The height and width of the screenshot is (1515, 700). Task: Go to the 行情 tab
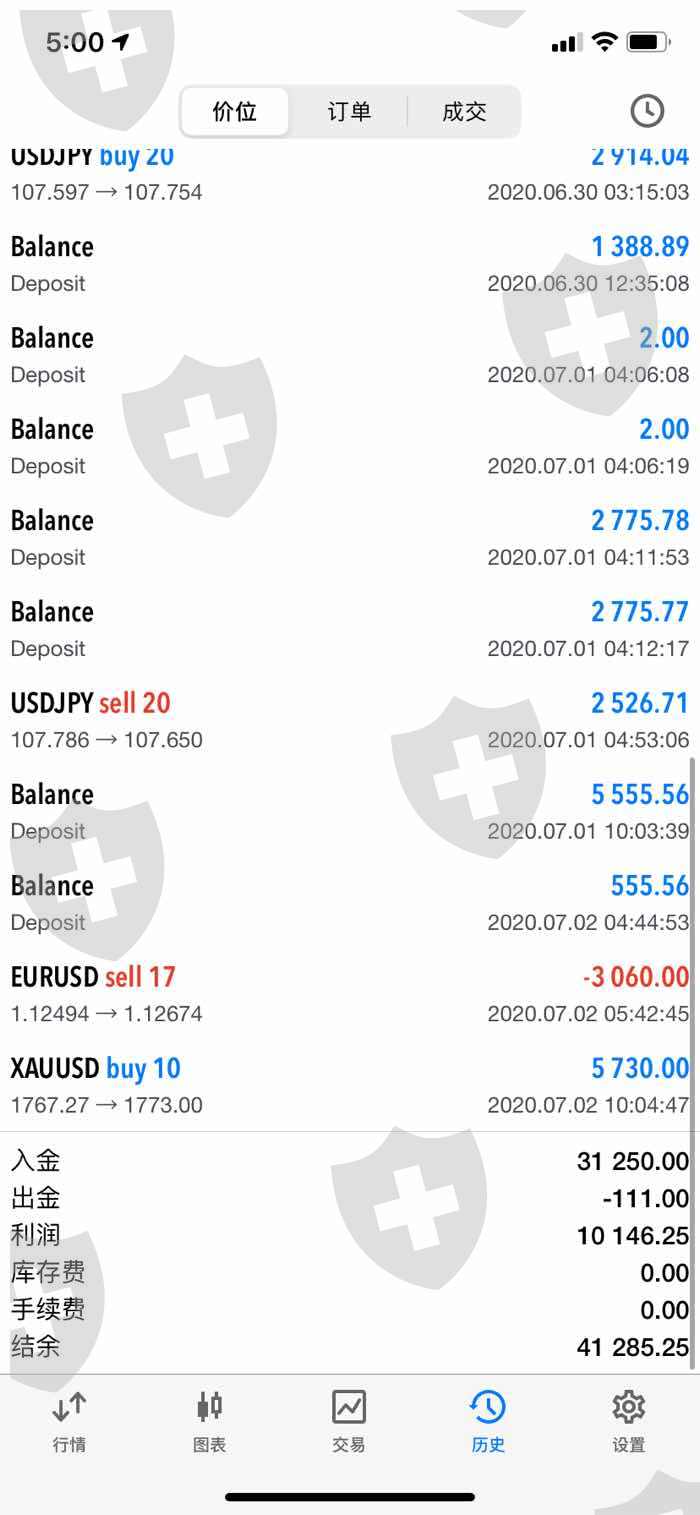69,1420
